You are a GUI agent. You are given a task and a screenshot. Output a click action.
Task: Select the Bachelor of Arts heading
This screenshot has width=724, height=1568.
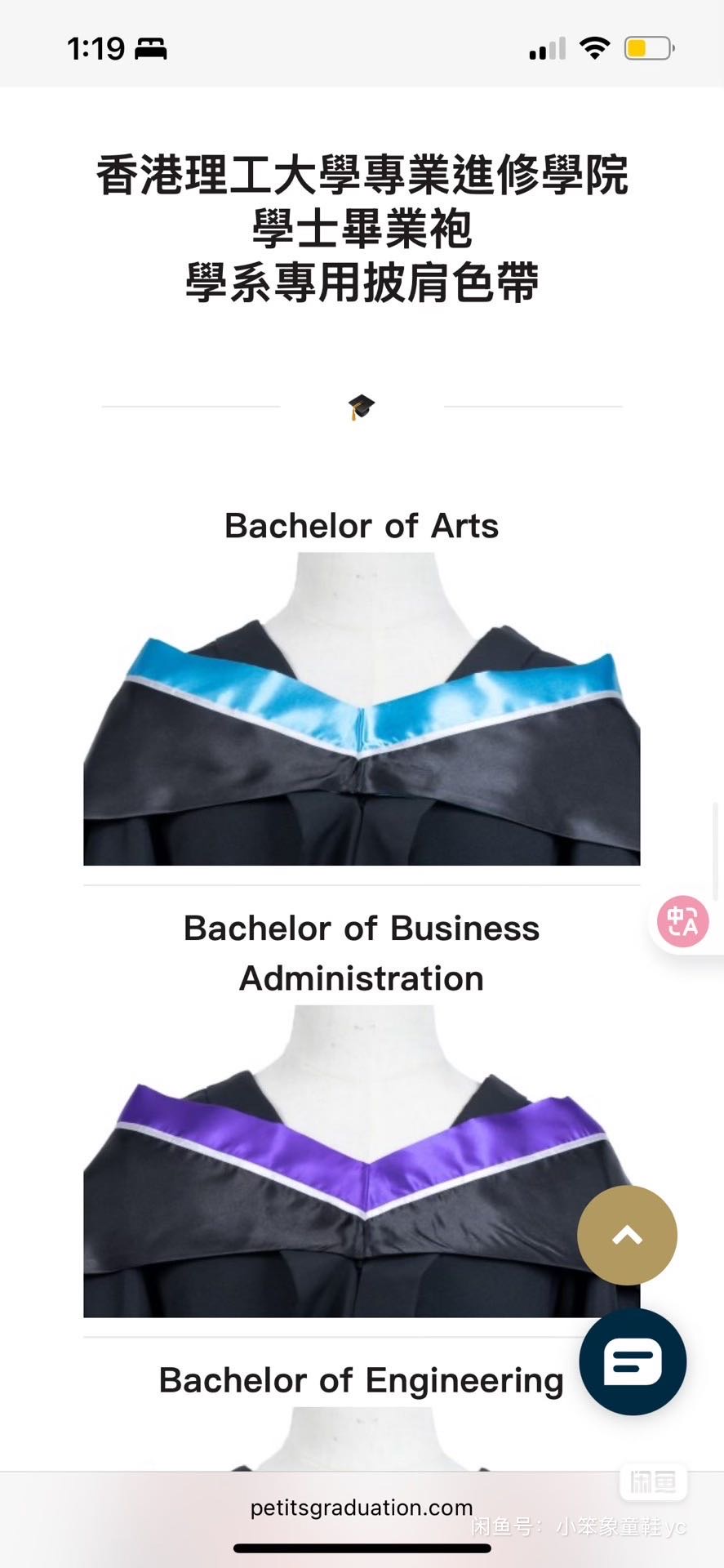(x=362, y=526)
